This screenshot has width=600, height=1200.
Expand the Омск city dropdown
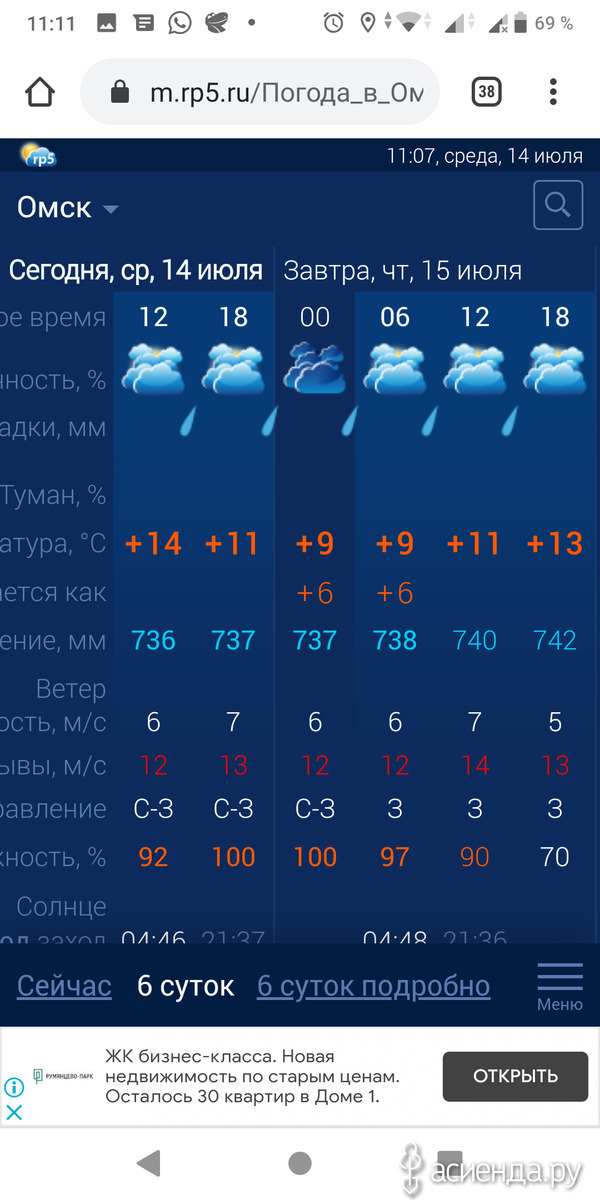pyautogui.click(x=68, y=208)
